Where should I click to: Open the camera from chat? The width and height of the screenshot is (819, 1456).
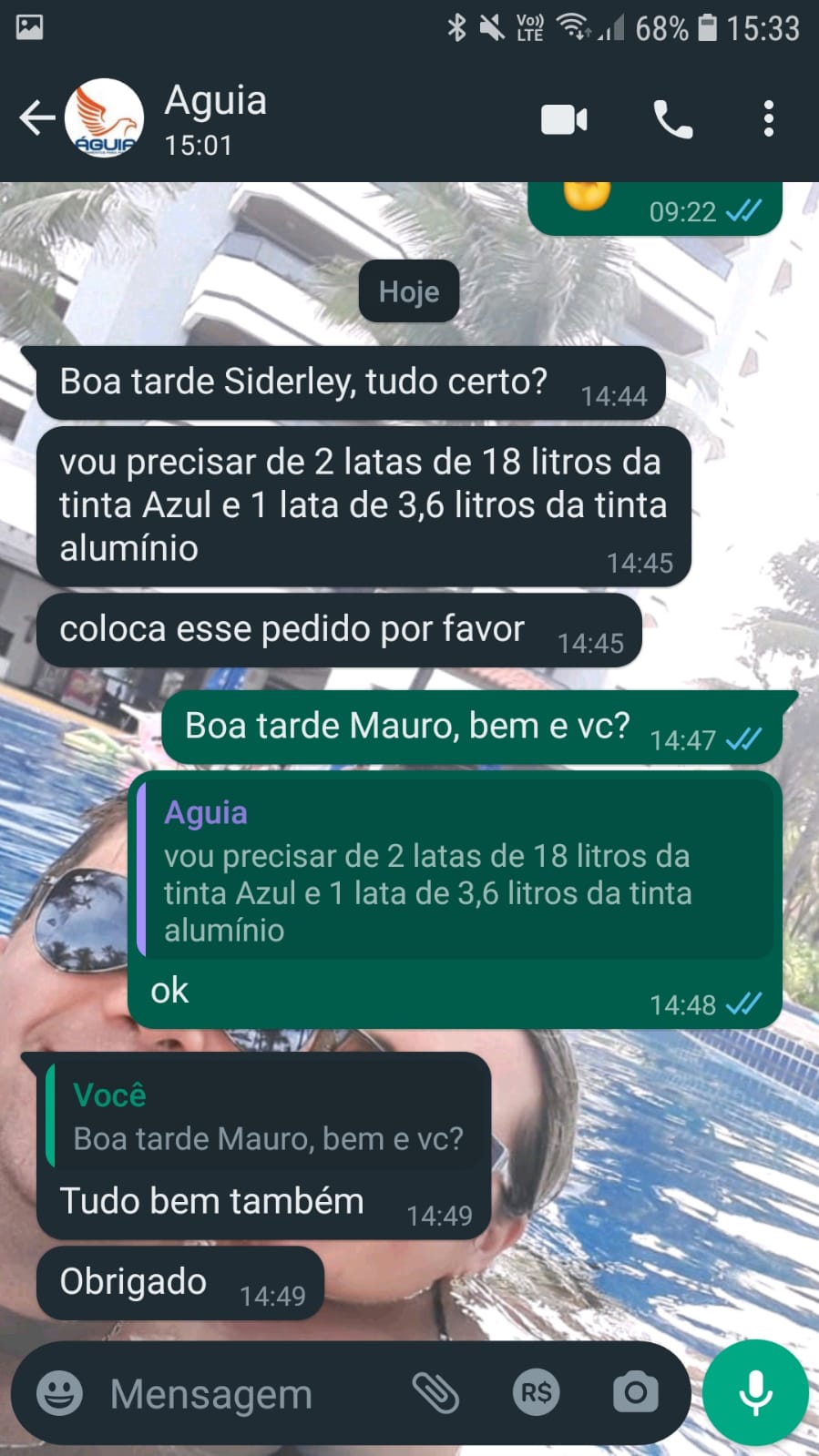coord(635,1393)
